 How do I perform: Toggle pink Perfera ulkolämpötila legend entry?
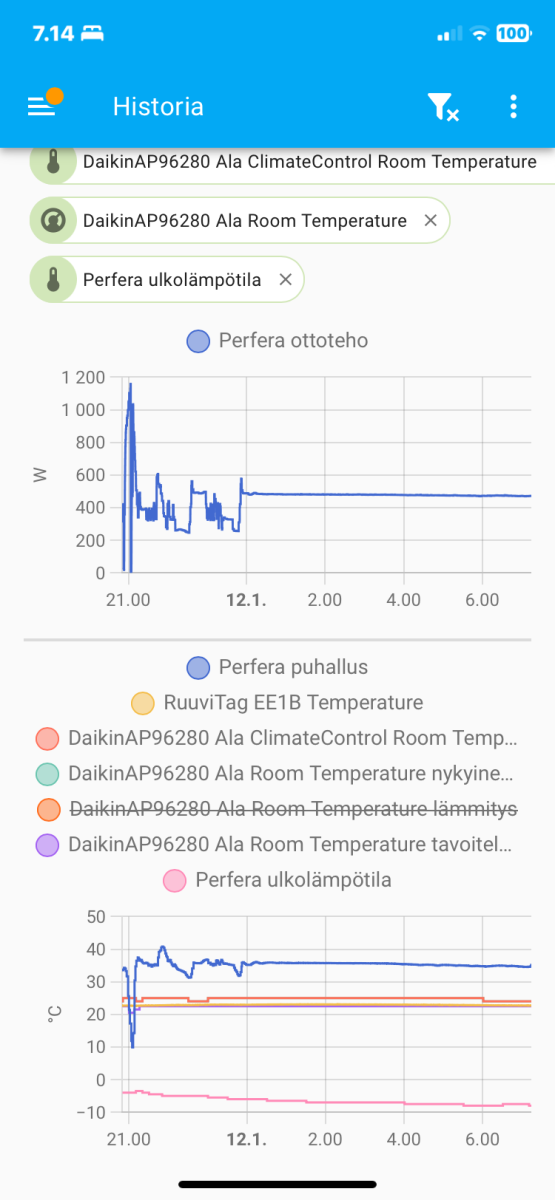pos(278,880)
